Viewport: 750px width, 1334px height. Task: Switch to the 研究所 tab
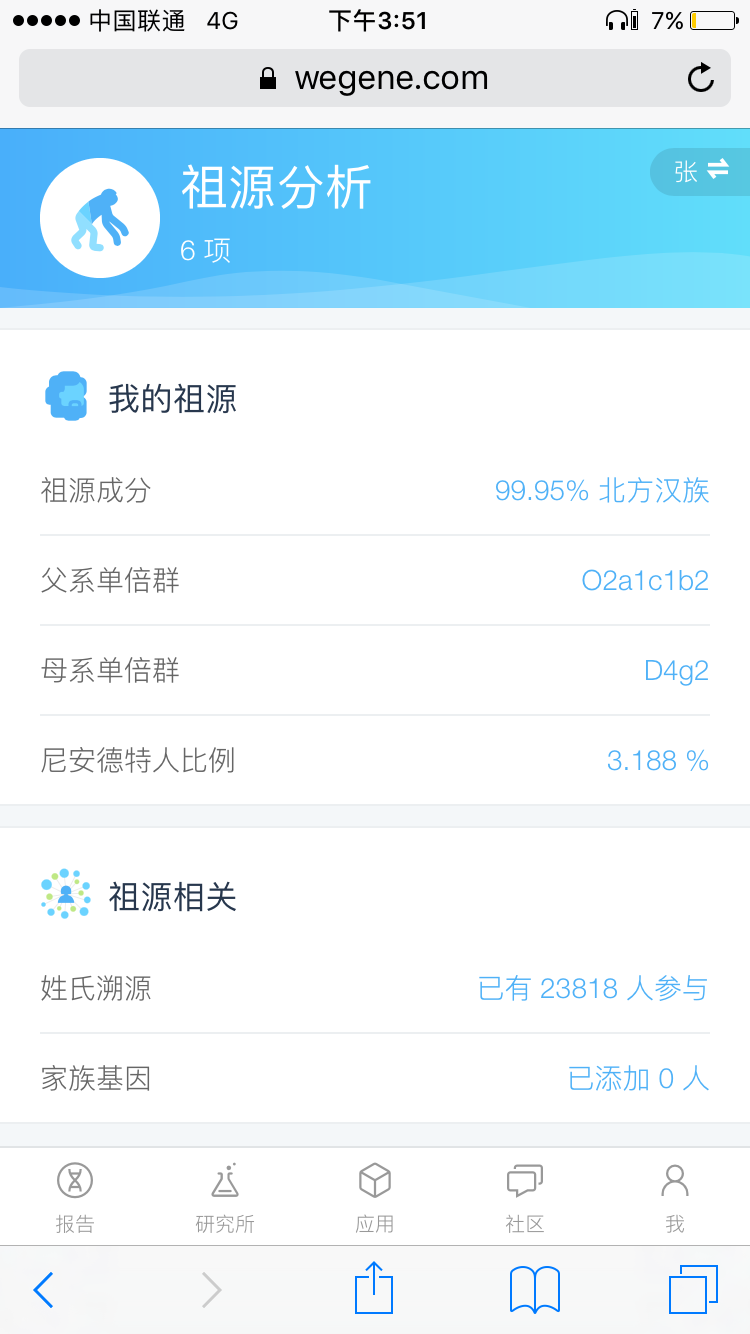(225, 1197)
